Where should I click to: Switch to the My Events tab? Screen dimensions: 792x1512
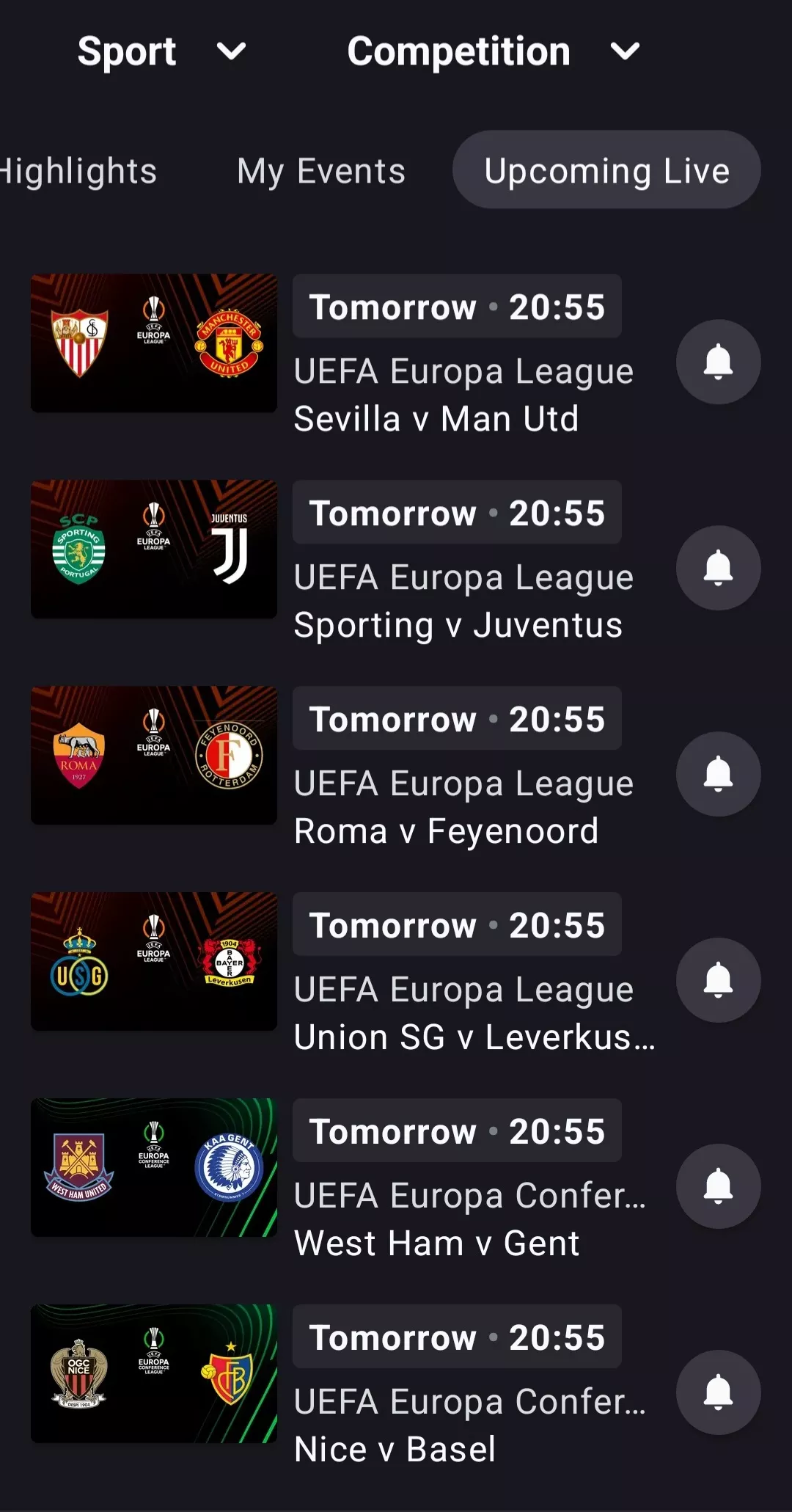321,171
